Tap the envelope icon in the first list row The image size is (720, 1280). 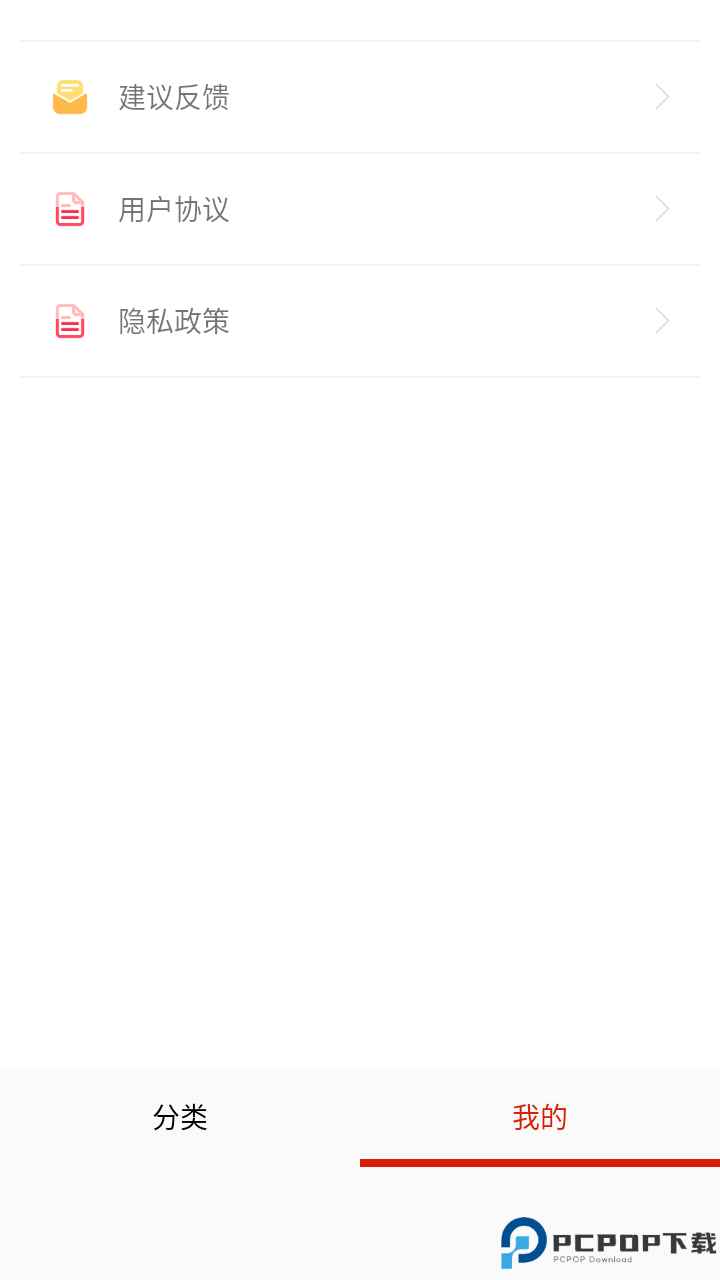pos(69,96)
